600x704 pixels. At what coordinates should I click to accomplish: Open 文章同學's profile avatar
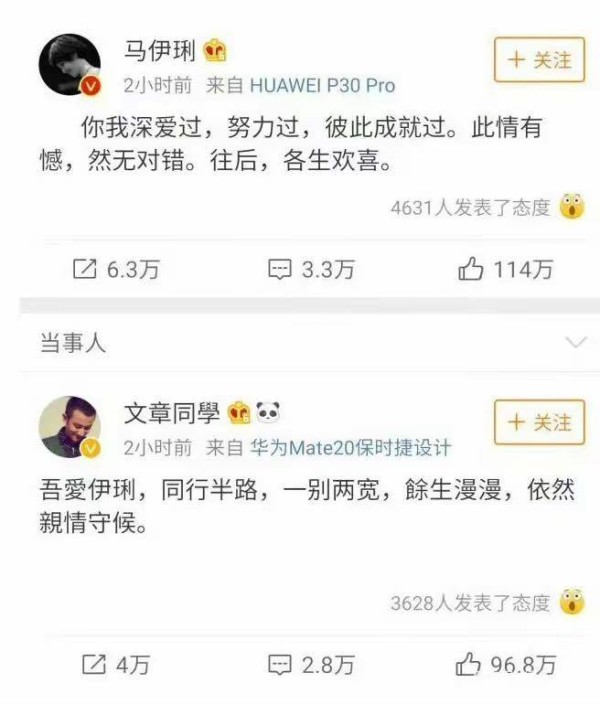coord(69,427)
